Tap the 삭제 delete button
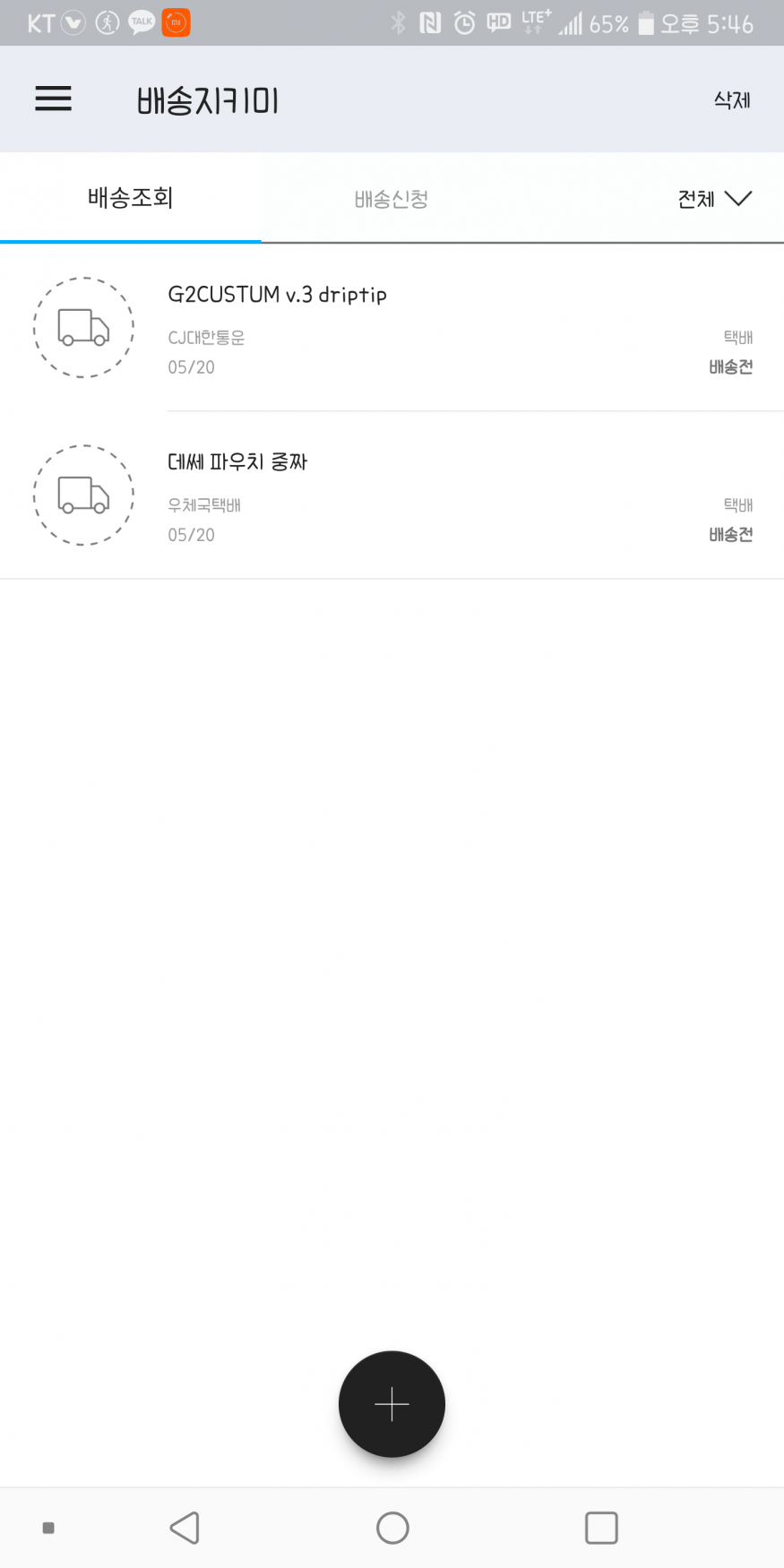Viewport: 784px width, 1568px height. point(731,100)
